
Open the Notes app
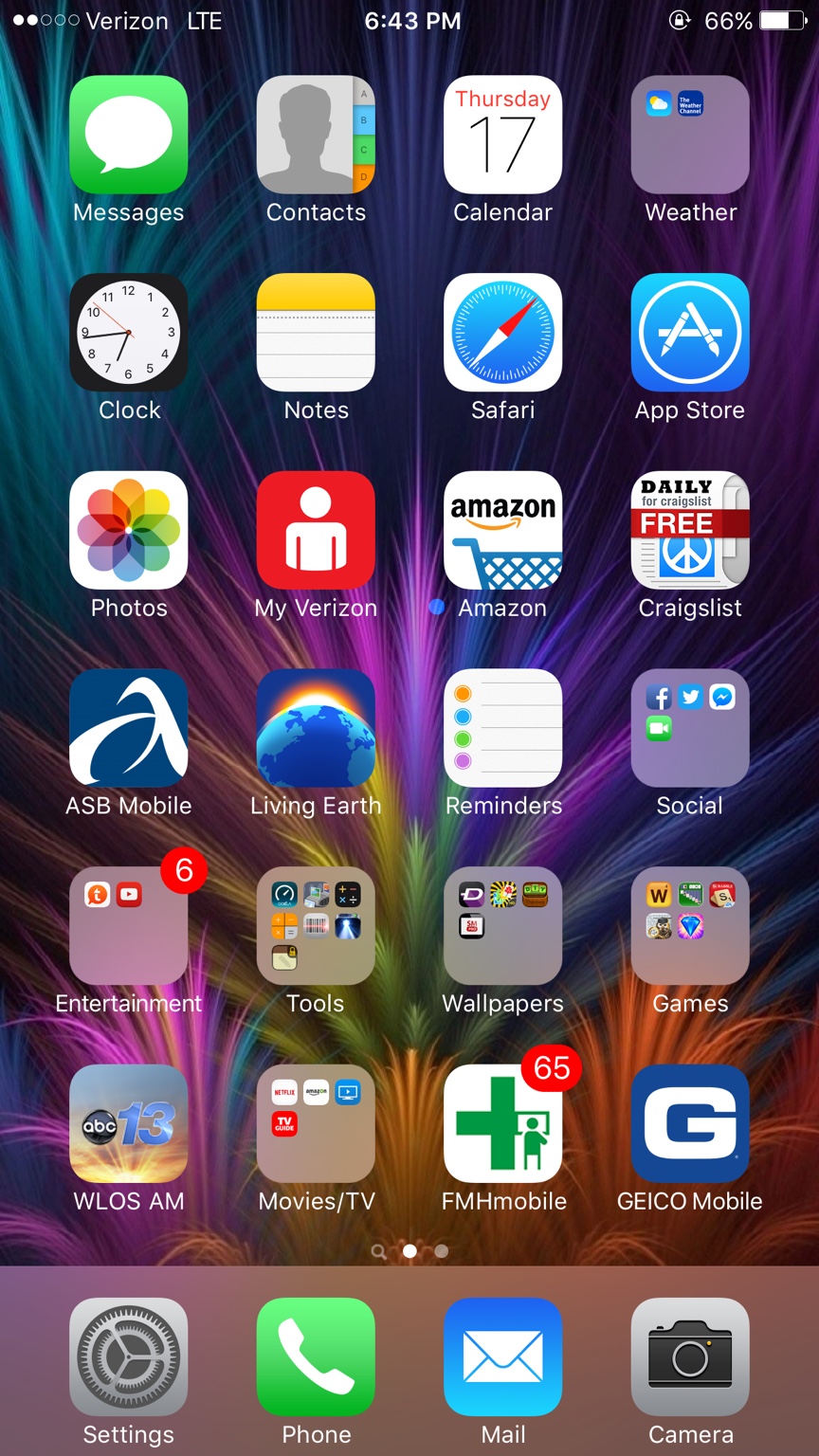tap(316, 333)
